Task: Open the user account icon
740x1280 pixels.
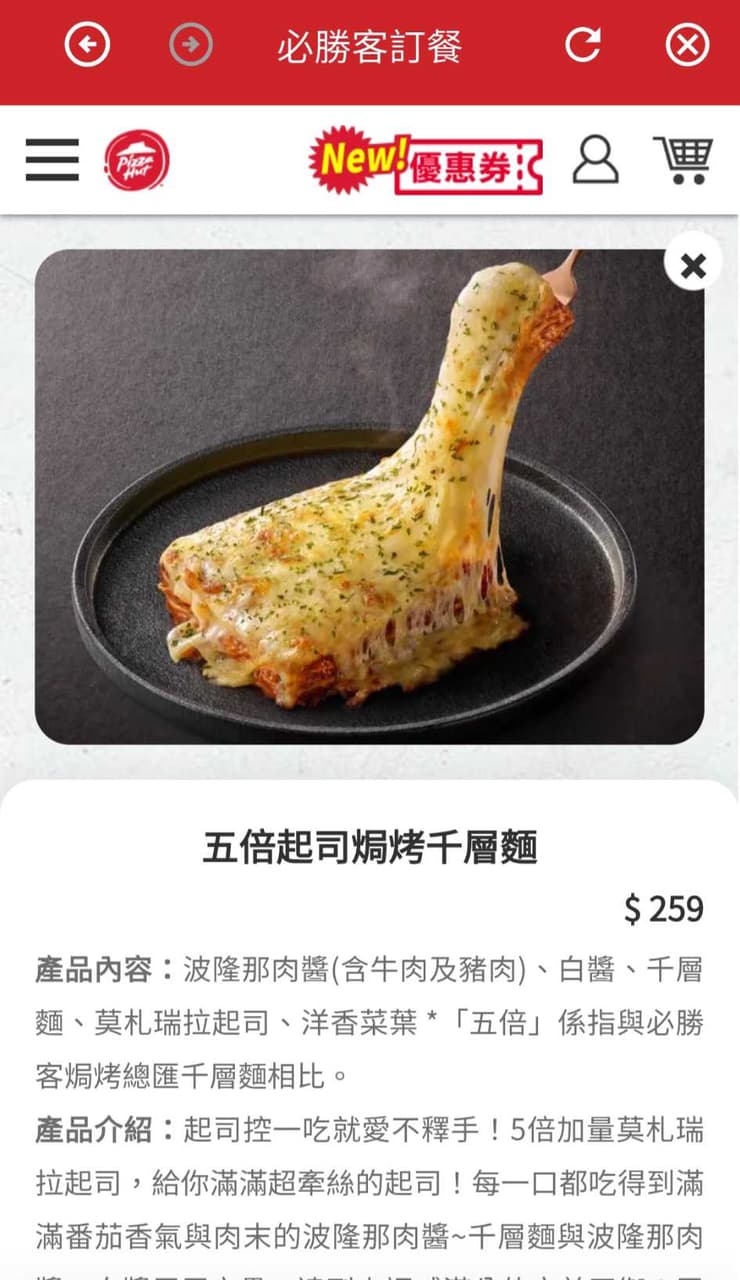Action: [x=595, y=159]
